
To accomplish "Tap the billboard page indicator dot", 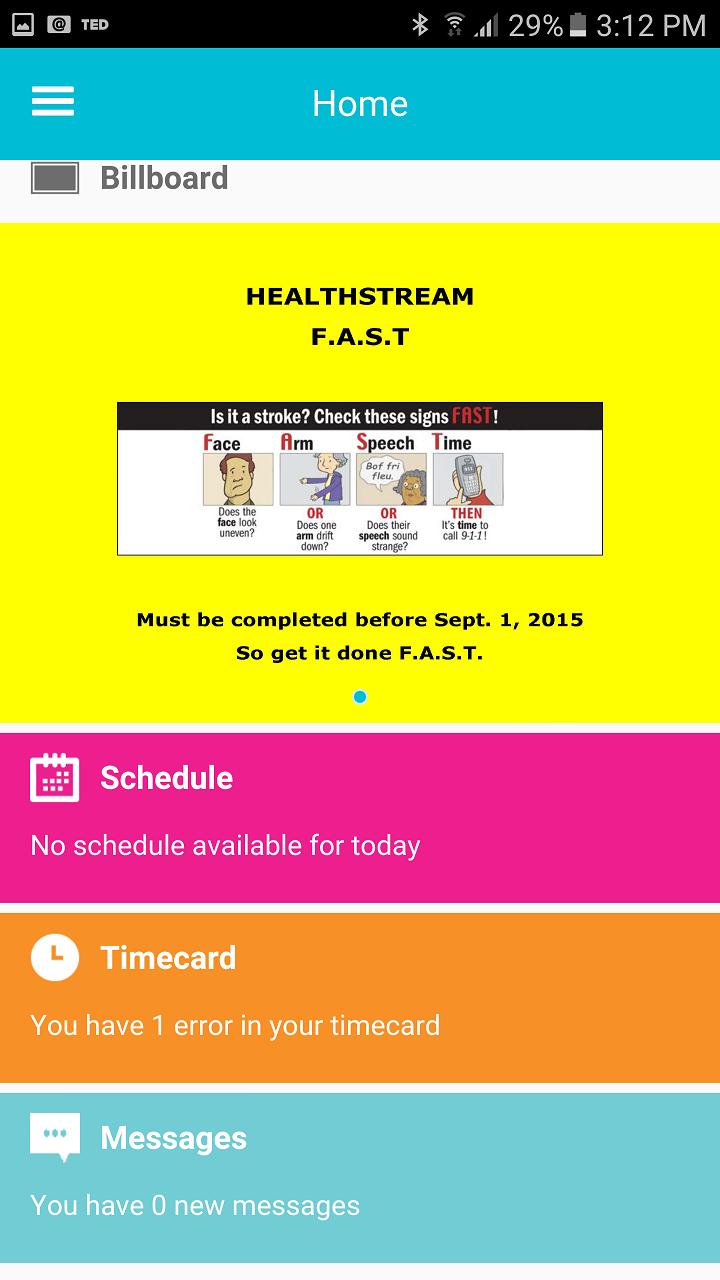I will click(360, 697).
